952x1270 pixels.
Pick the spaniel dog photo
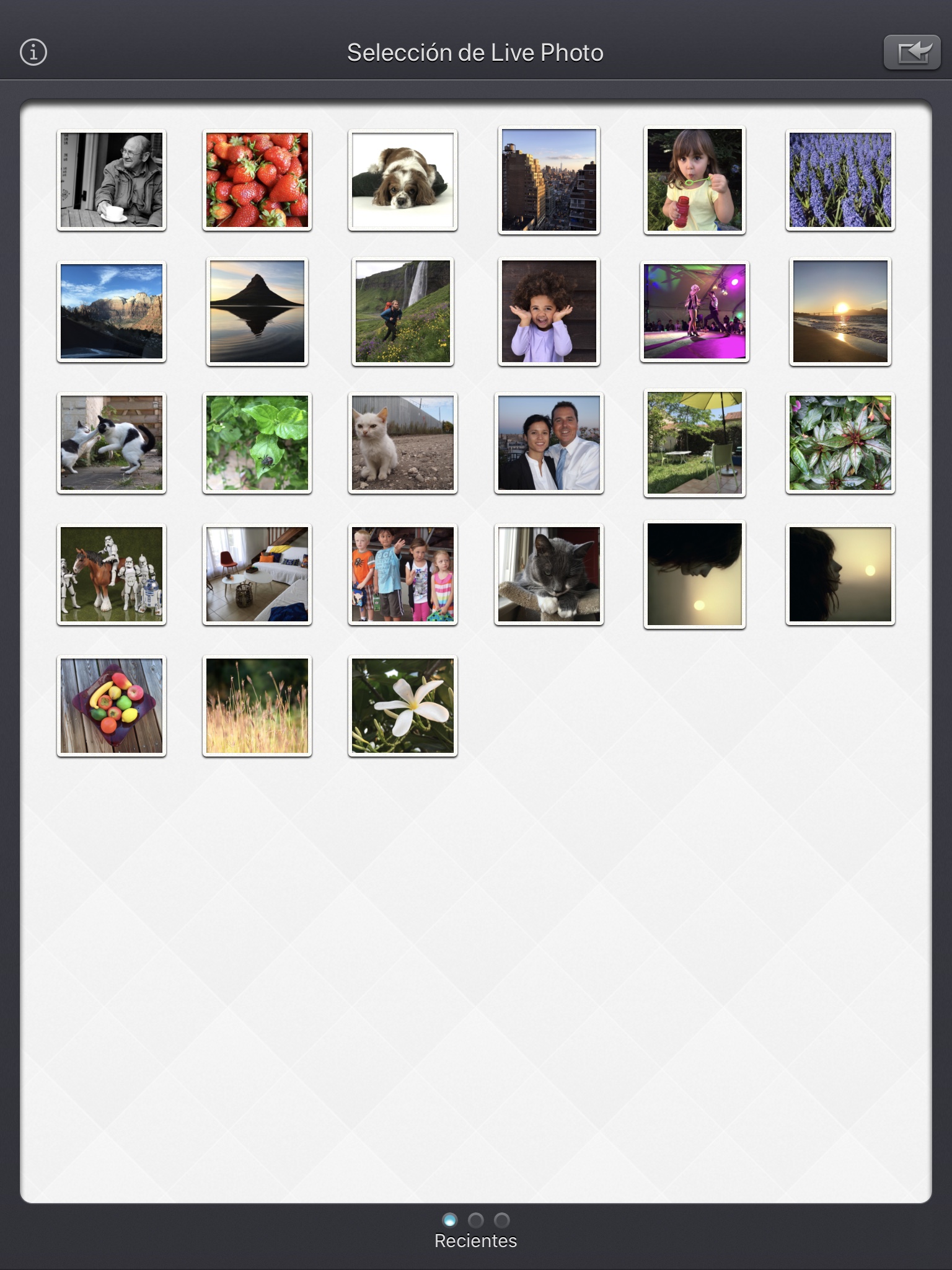point(403,180)
